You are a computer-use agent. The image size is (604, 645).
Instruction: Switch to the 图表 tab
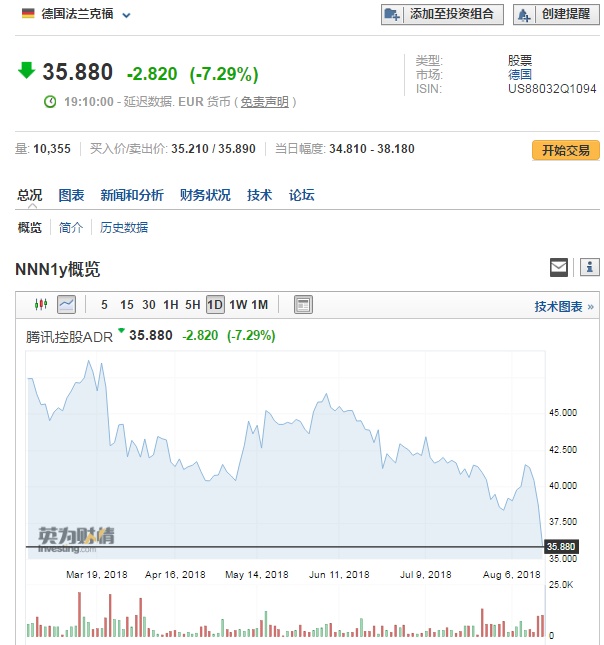(x=72, y=195)
